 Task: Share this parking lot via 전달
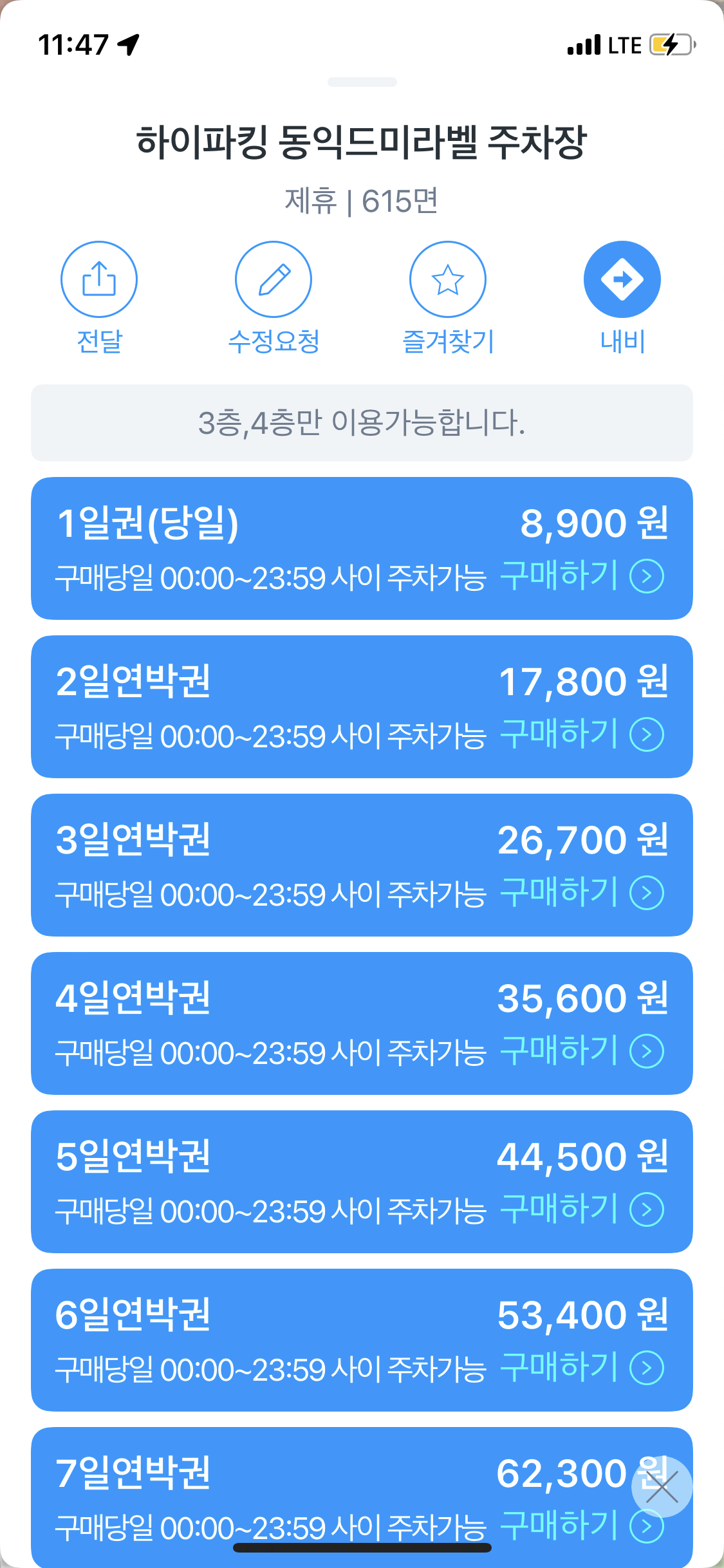[x=99, y=279]
